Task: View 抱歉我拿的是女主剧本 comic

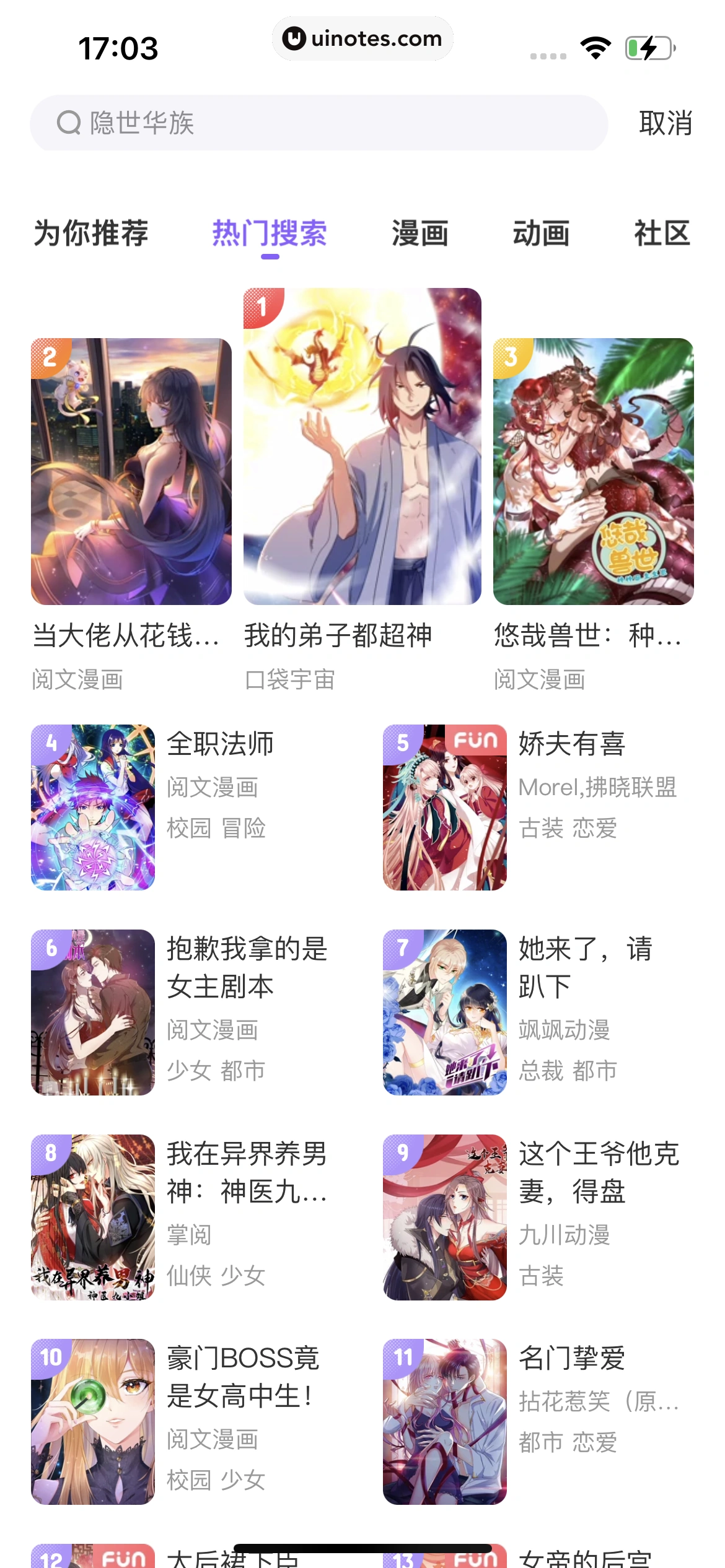Action: (x=93, y=1012)
